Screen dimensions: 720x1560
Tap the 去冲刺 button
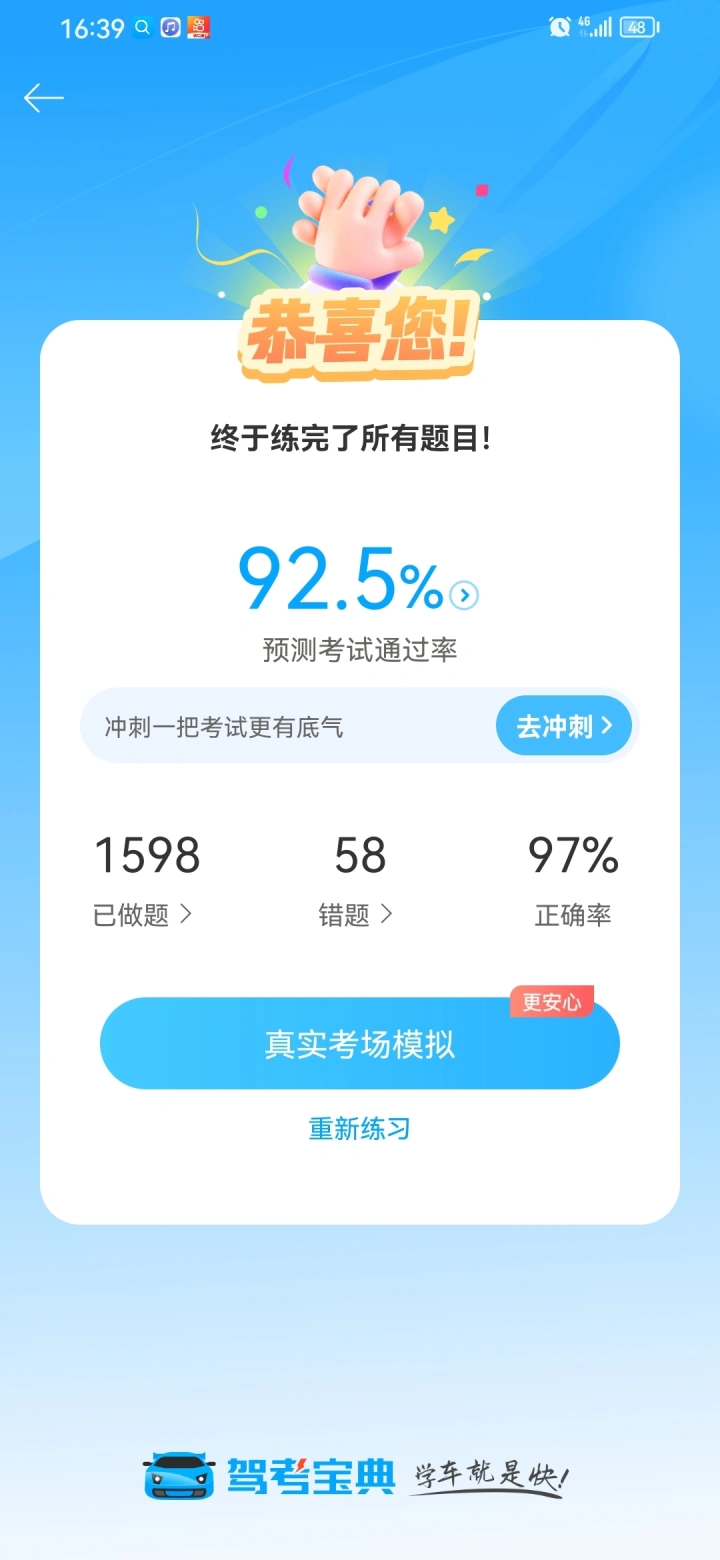(564, 726)
